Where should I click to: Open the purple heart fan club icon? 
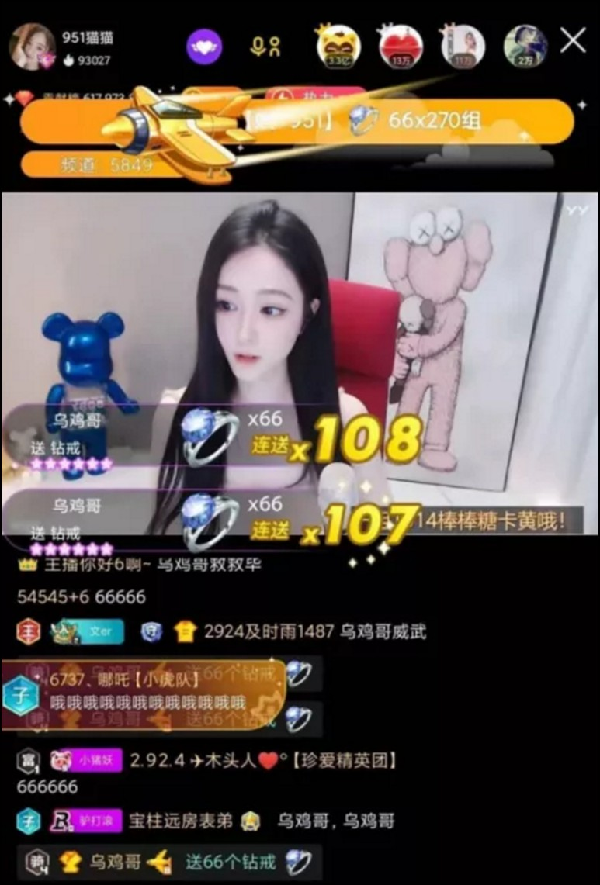[204, 45]
